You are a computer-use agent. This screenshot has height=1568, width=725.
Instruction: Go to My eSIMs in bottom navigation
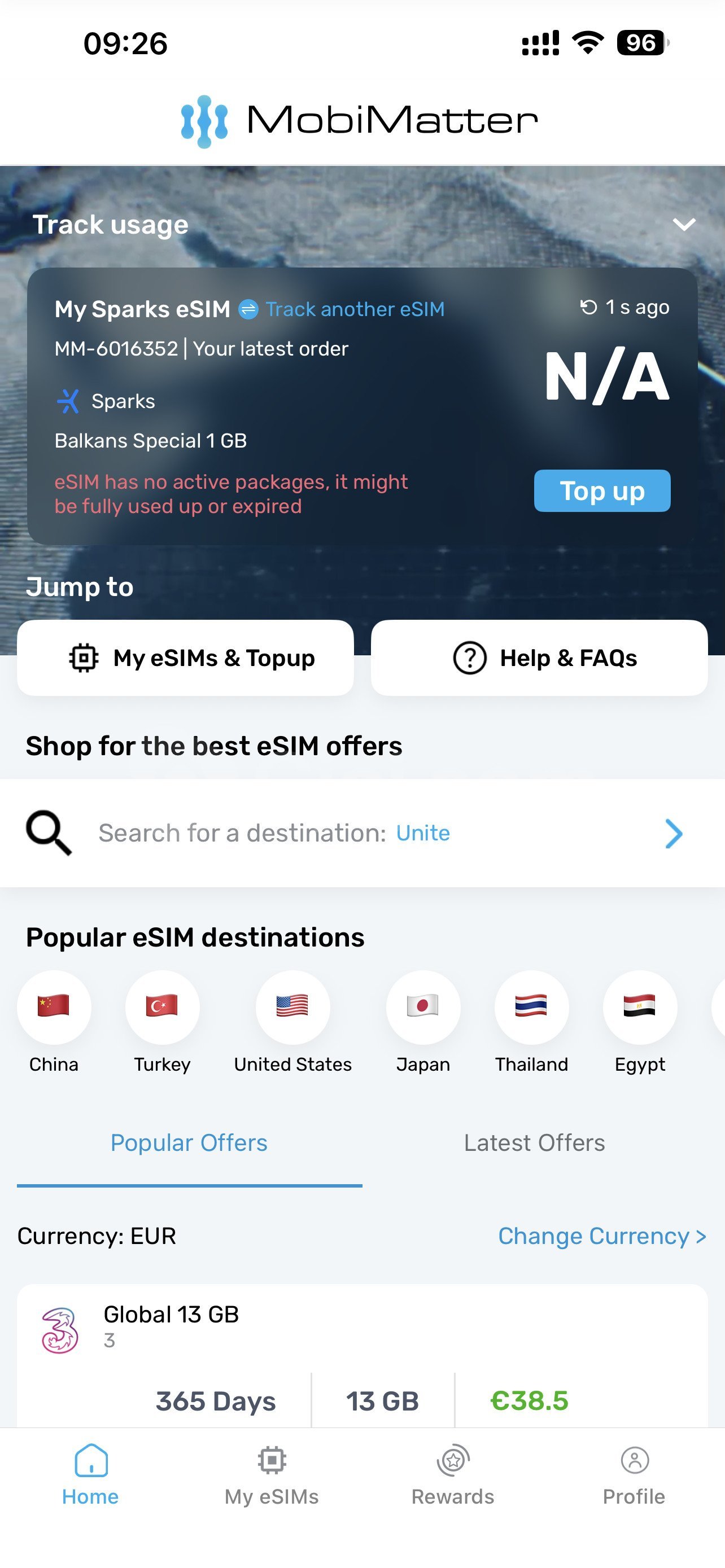pyautogui.click(x=272, y=1475)
